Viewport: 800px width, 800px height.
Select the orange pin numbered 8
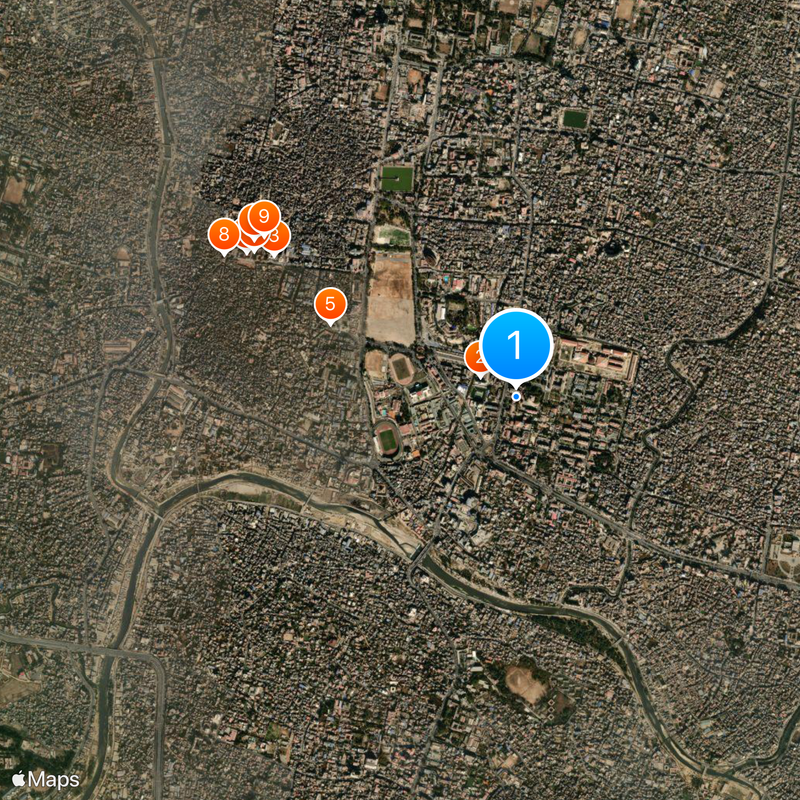coord(223,235)
